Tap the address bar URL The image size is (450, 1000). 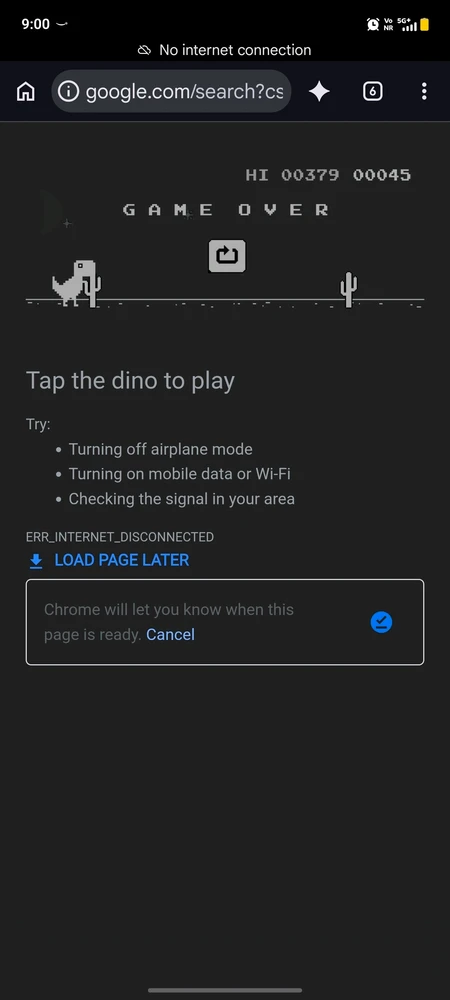click(184, 92)
